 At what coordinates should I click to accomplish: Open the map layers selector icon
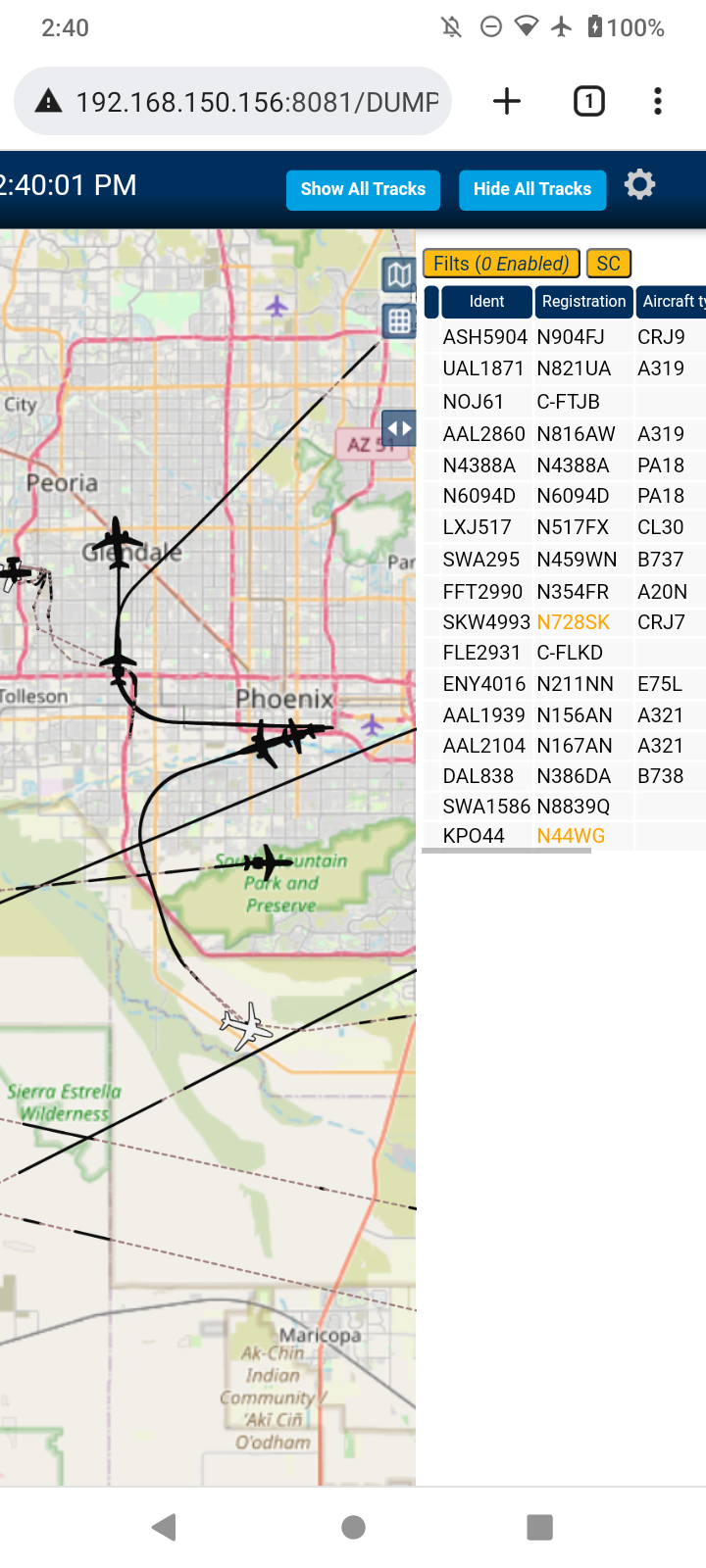(x=399, y=275)
